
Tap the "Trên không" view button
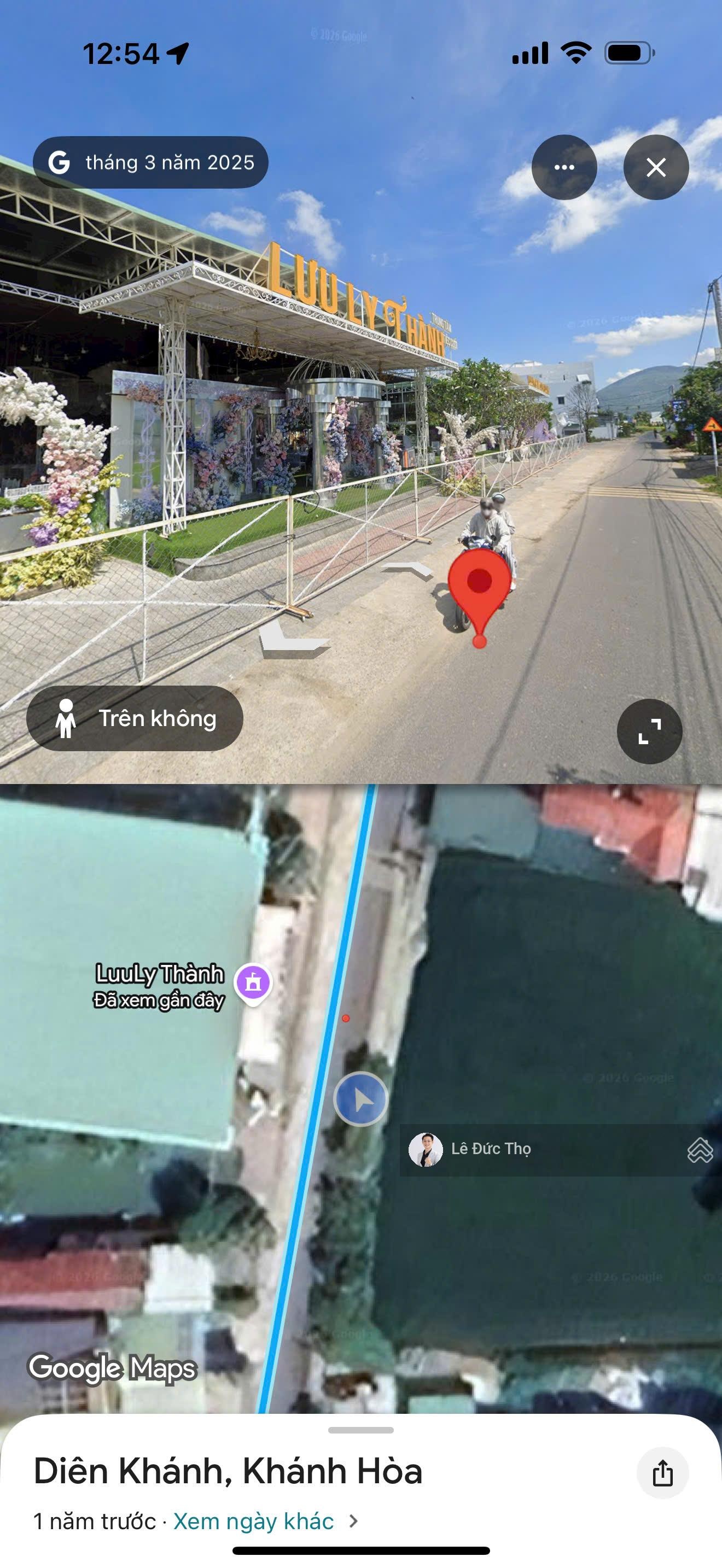[135, 718]
